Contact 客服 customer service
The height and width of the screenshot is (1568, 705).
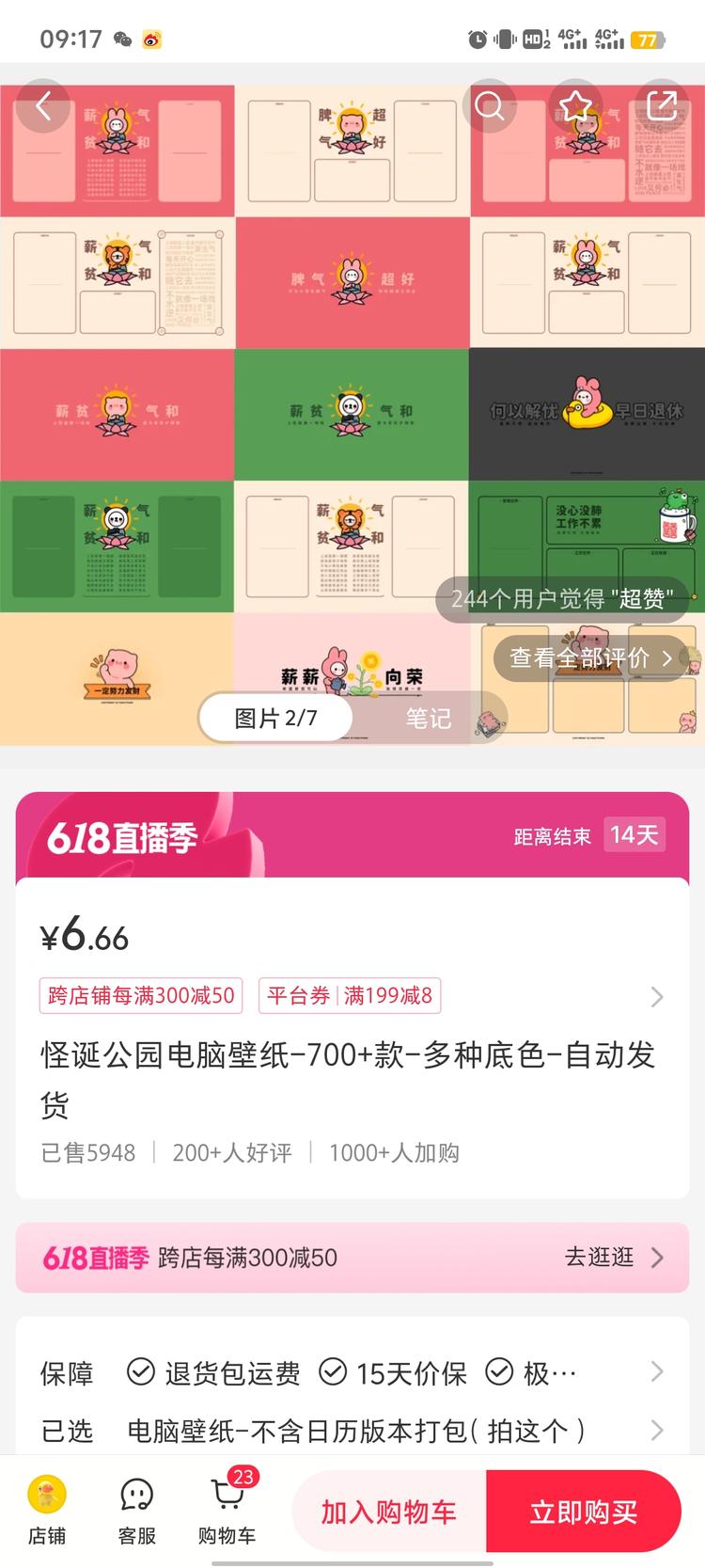pos(135,1511)
